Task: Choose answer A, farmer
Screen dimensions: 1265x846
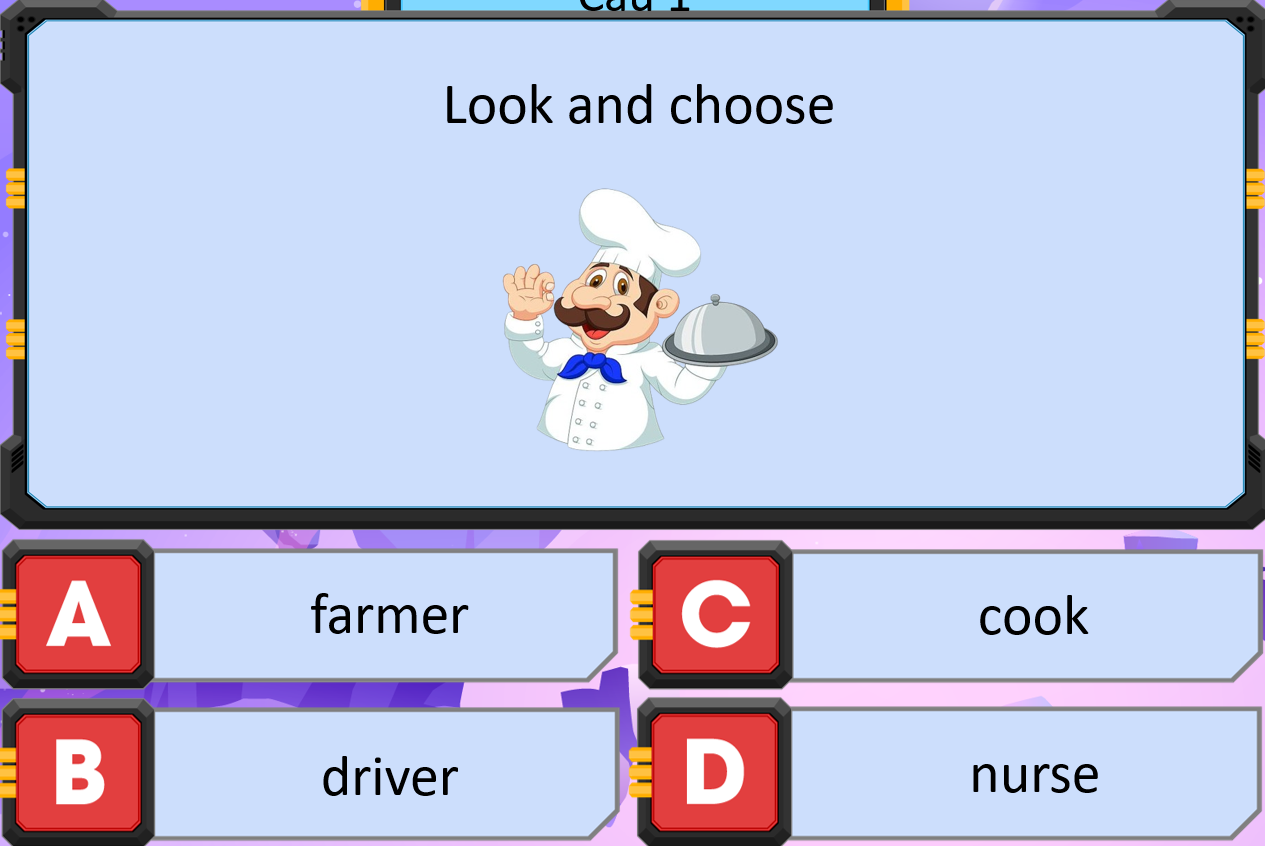Action: [x=387, y=615]
